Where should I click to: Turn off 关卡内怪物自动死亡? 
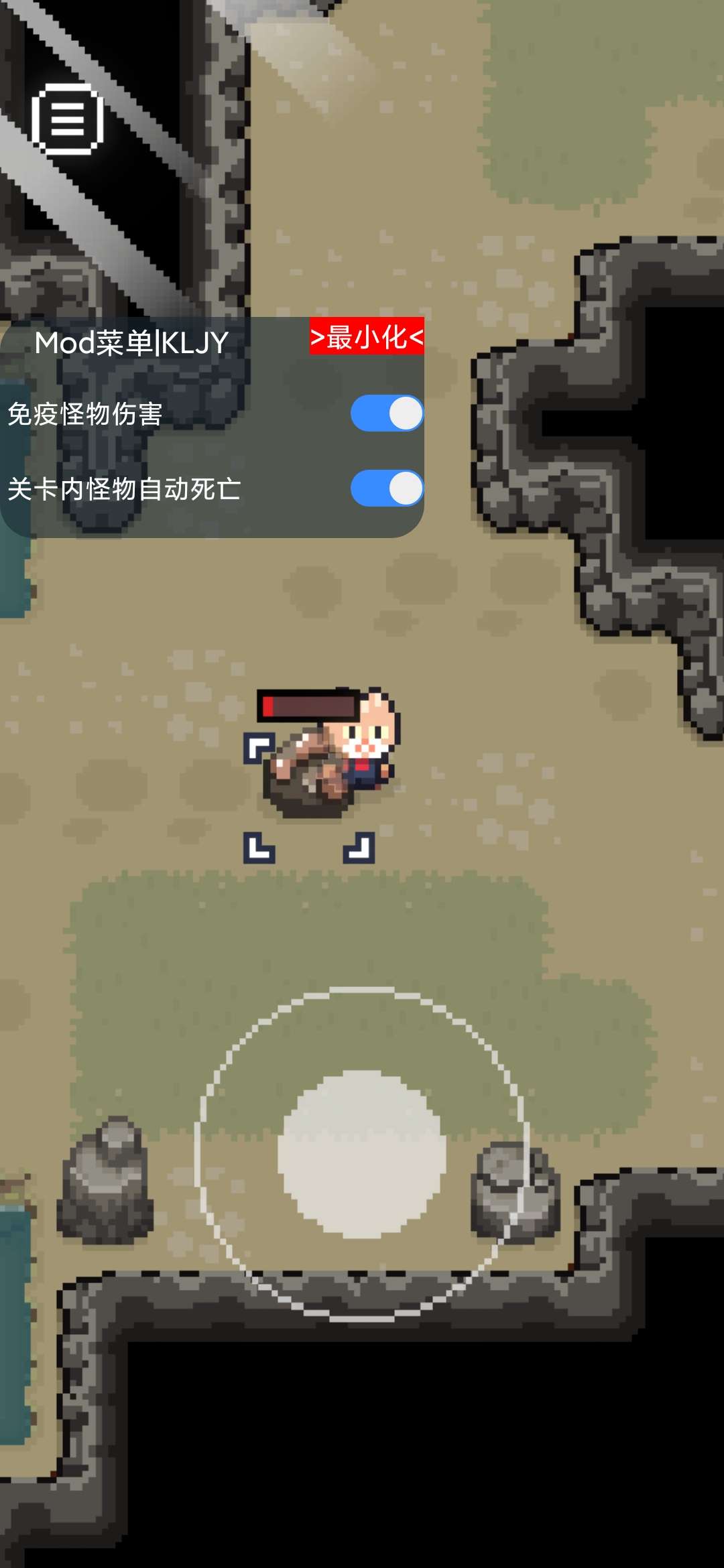(x=389, y=488)
